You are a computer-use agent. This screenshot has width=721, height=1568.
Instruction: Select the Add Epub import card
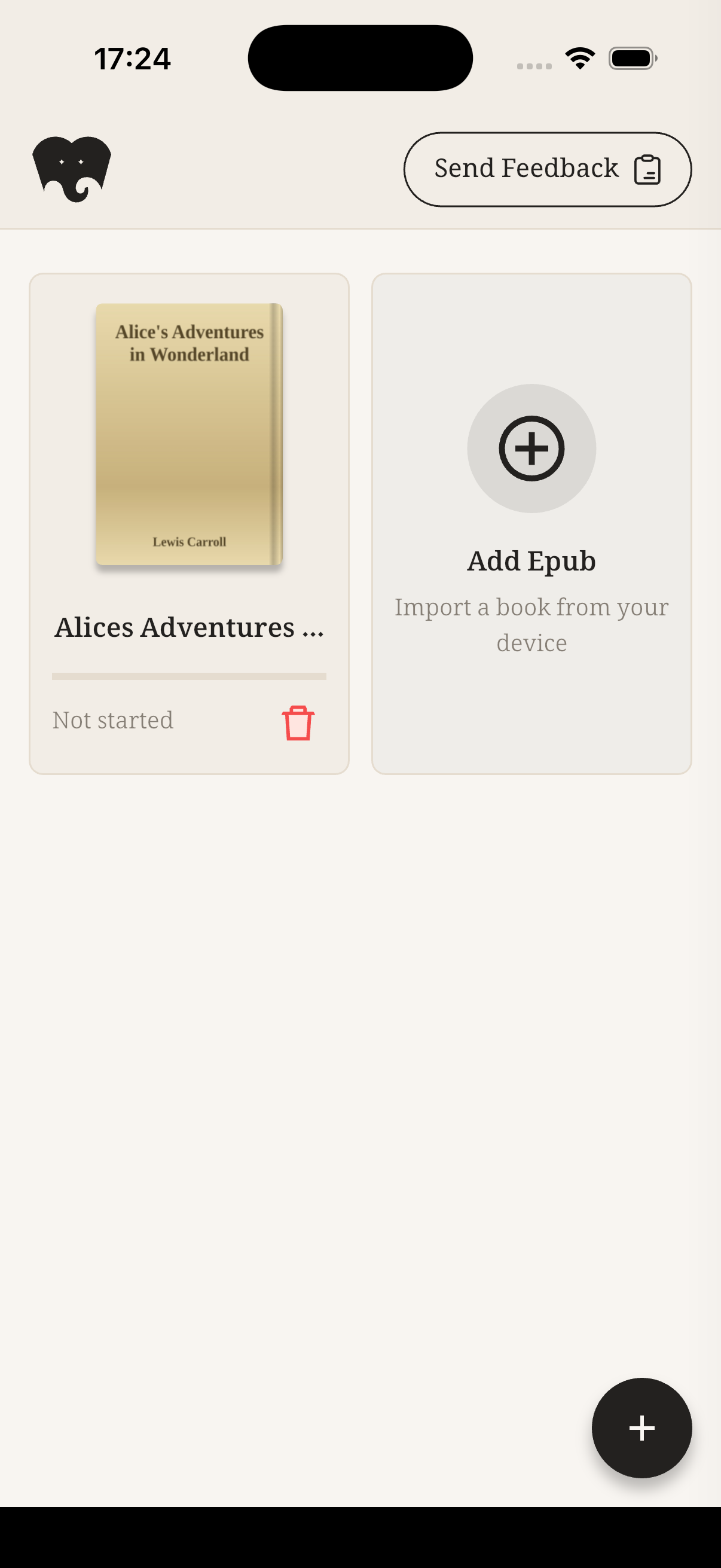(x=531, y=523)
